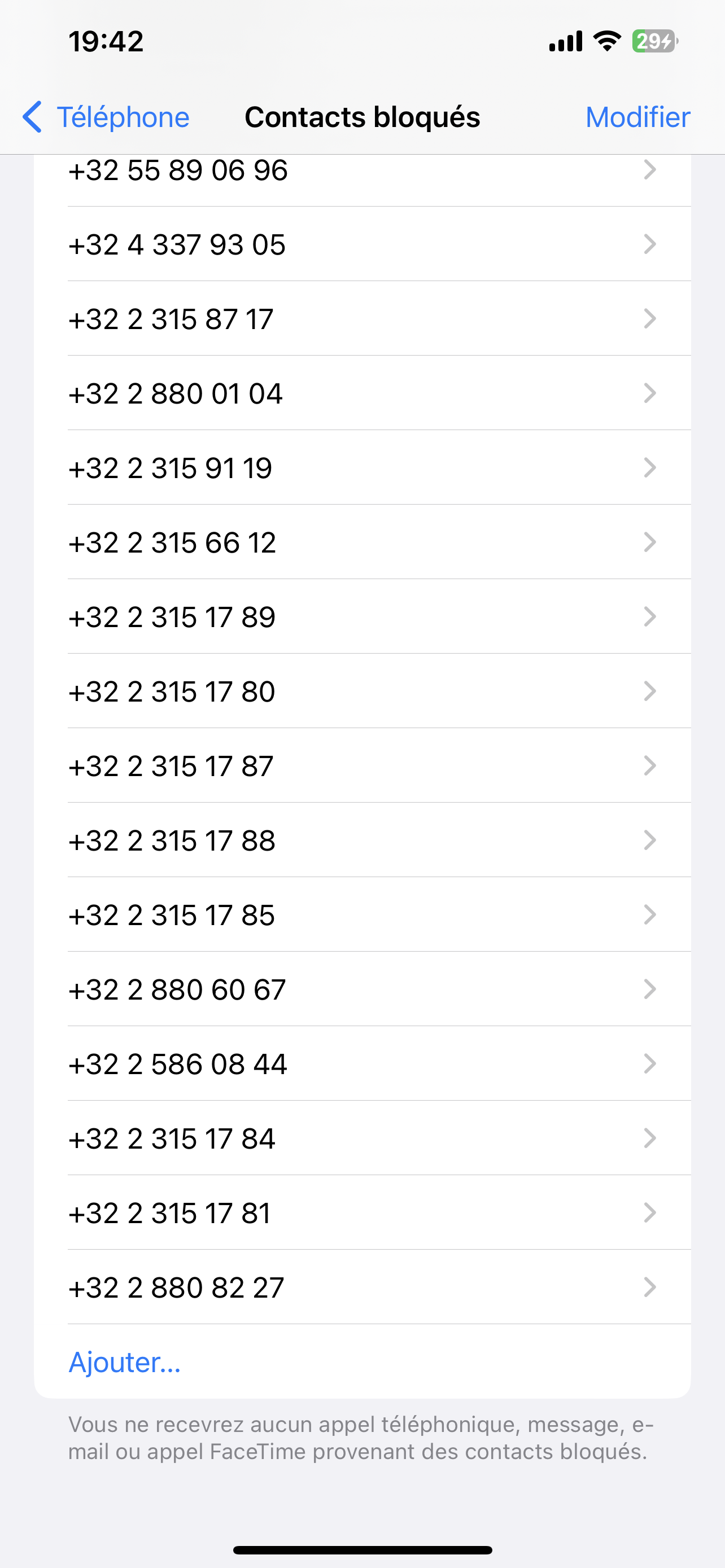Select the +32 2 880 82 27 entry
725x1568 pixels.
tap(362, 1287)
